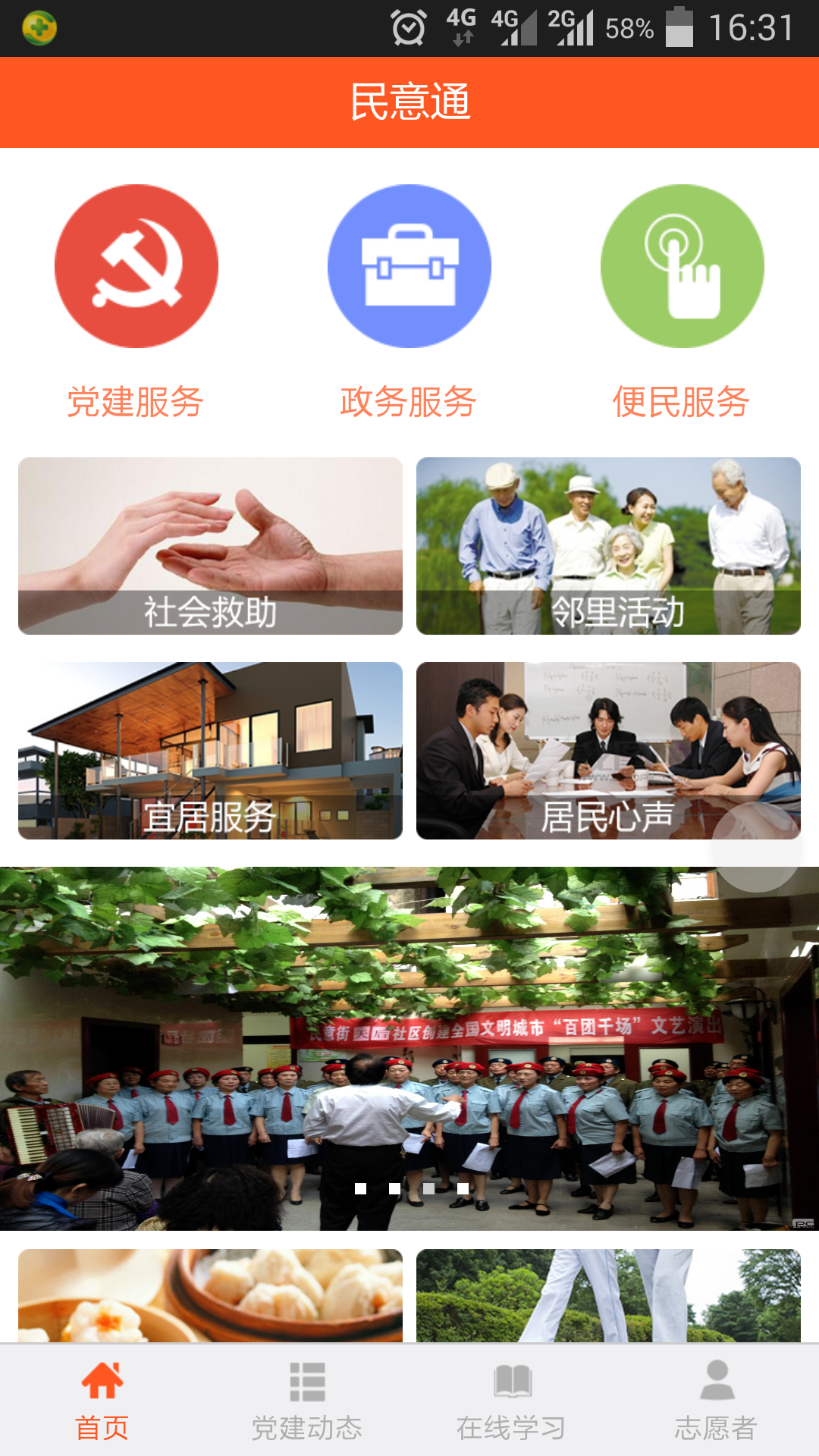
Task: Open the 社会救助 service card
Action: pyautogui.click(x=210, y=543)
